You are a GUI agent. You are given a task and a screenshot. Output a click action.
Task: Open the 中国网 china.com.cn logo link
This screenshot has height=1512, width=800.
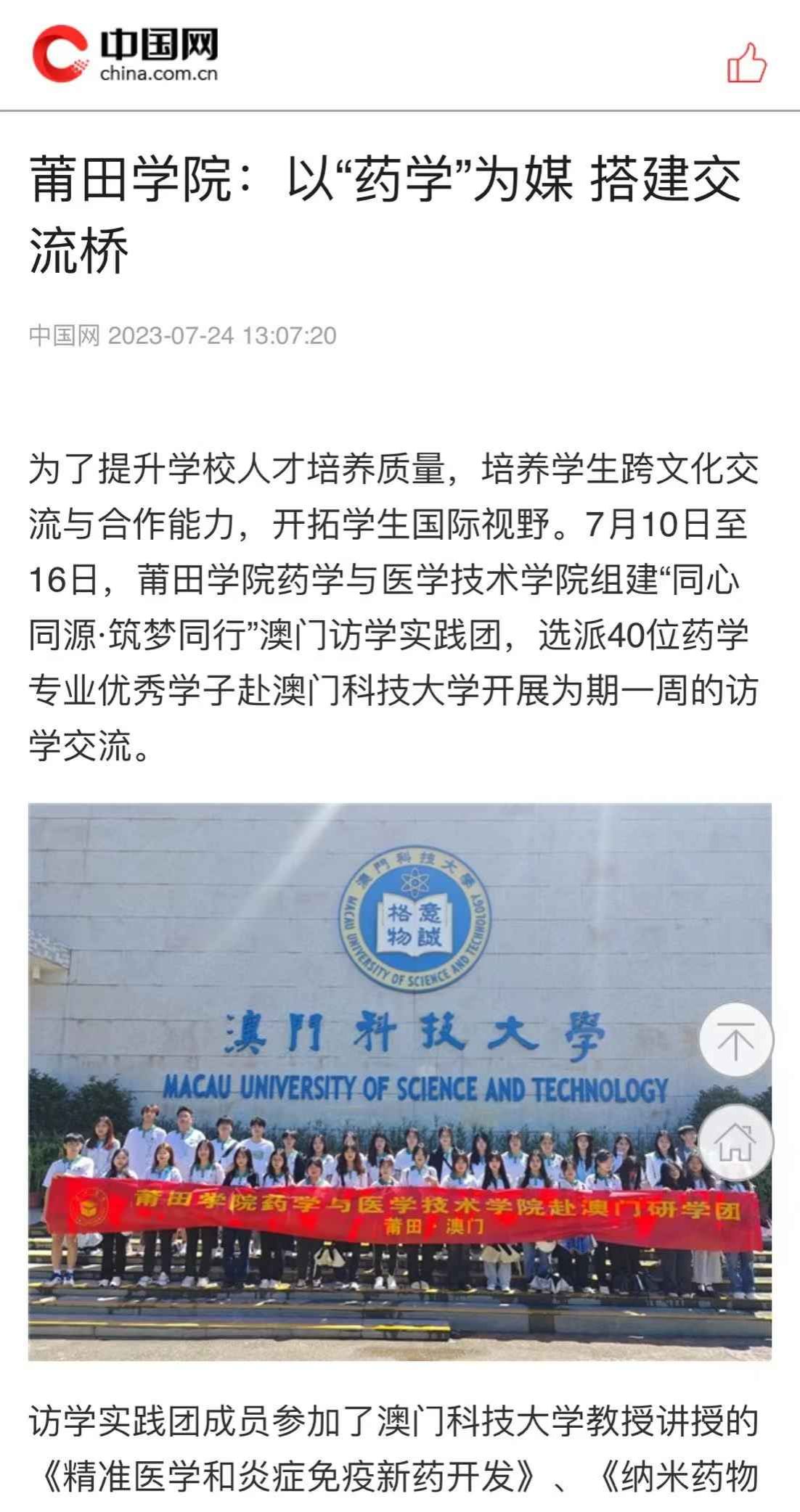coord(126,54)
